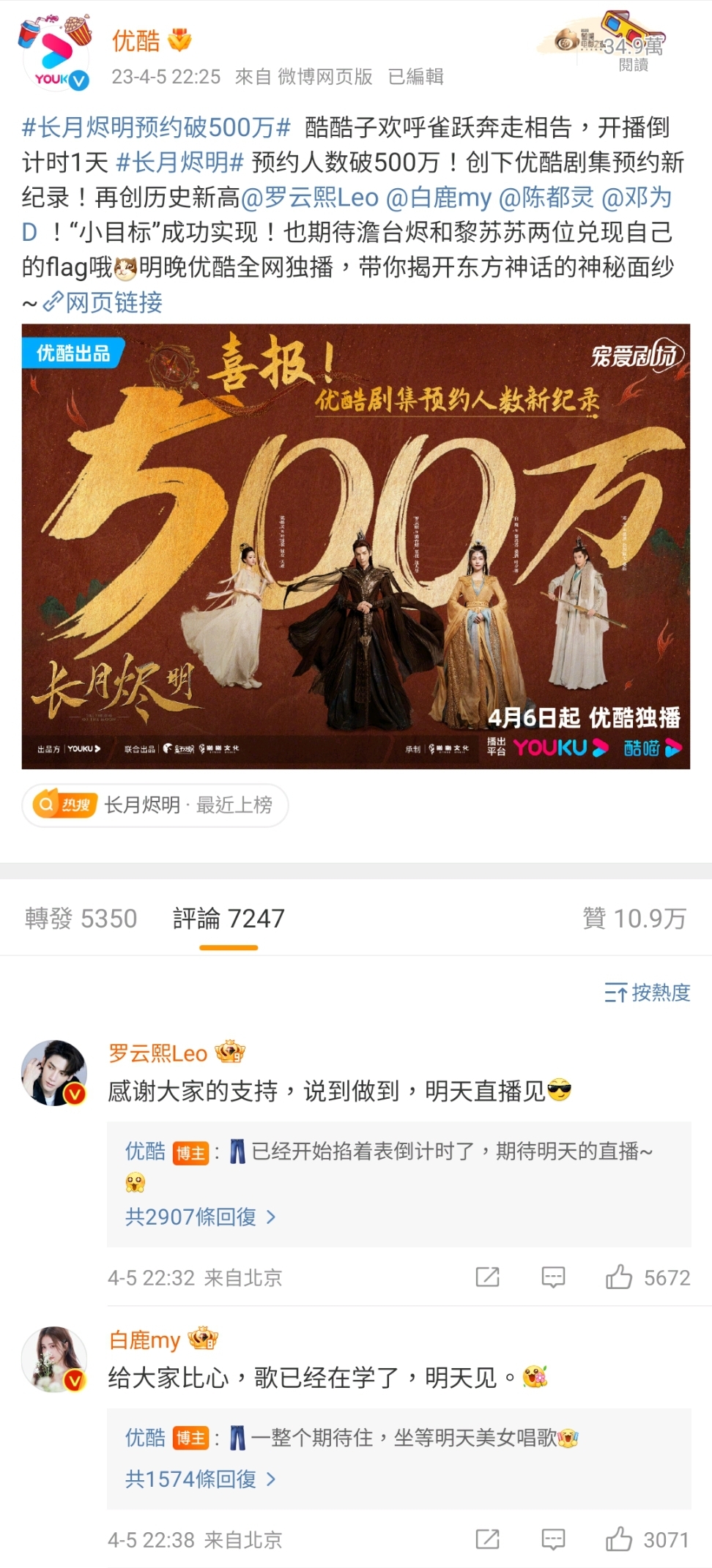Open hashtag #长月烬明预约破500万#

(x=156, y=127)
